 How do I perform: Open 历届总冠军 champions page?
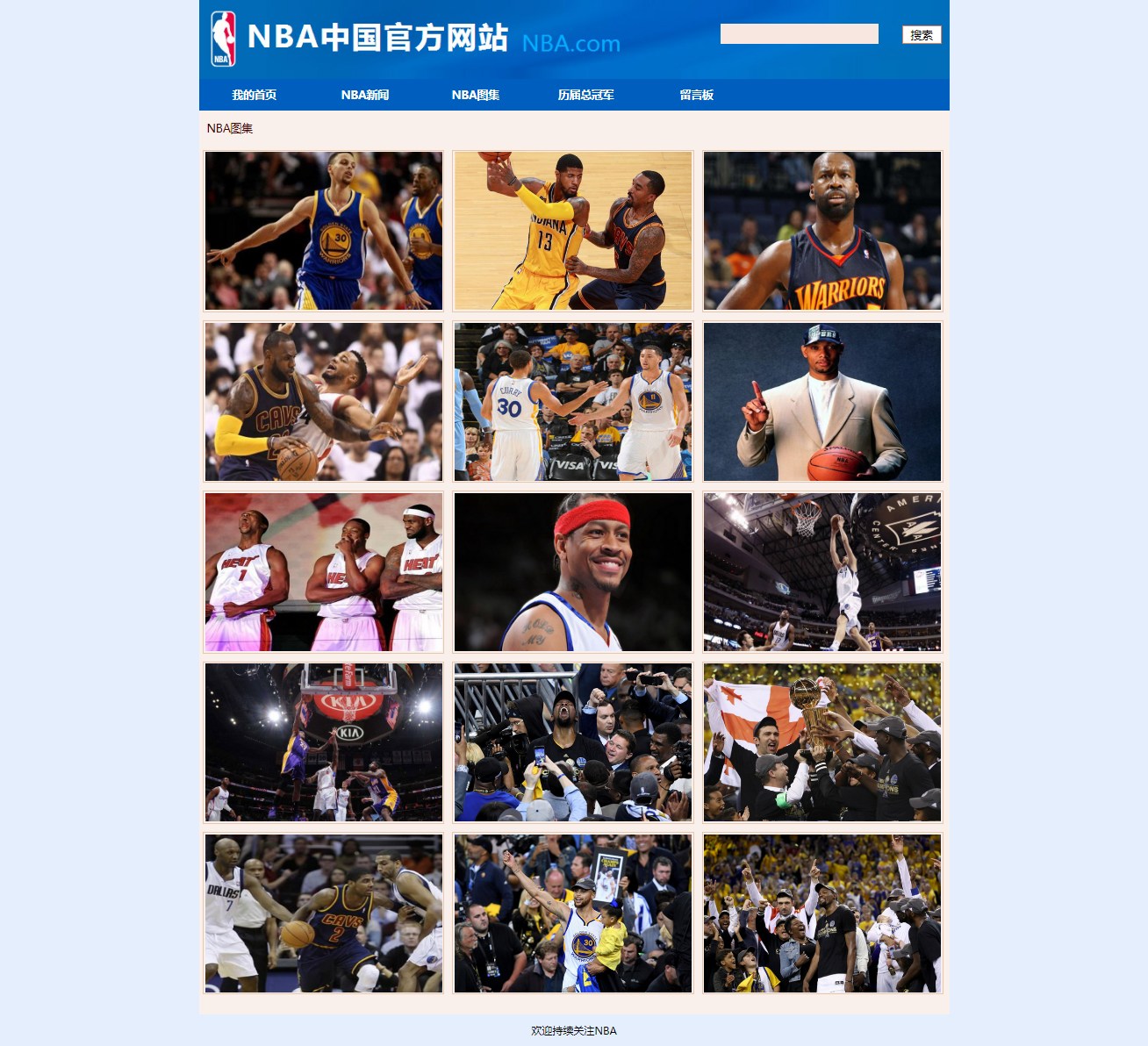[x=585, y=95]
